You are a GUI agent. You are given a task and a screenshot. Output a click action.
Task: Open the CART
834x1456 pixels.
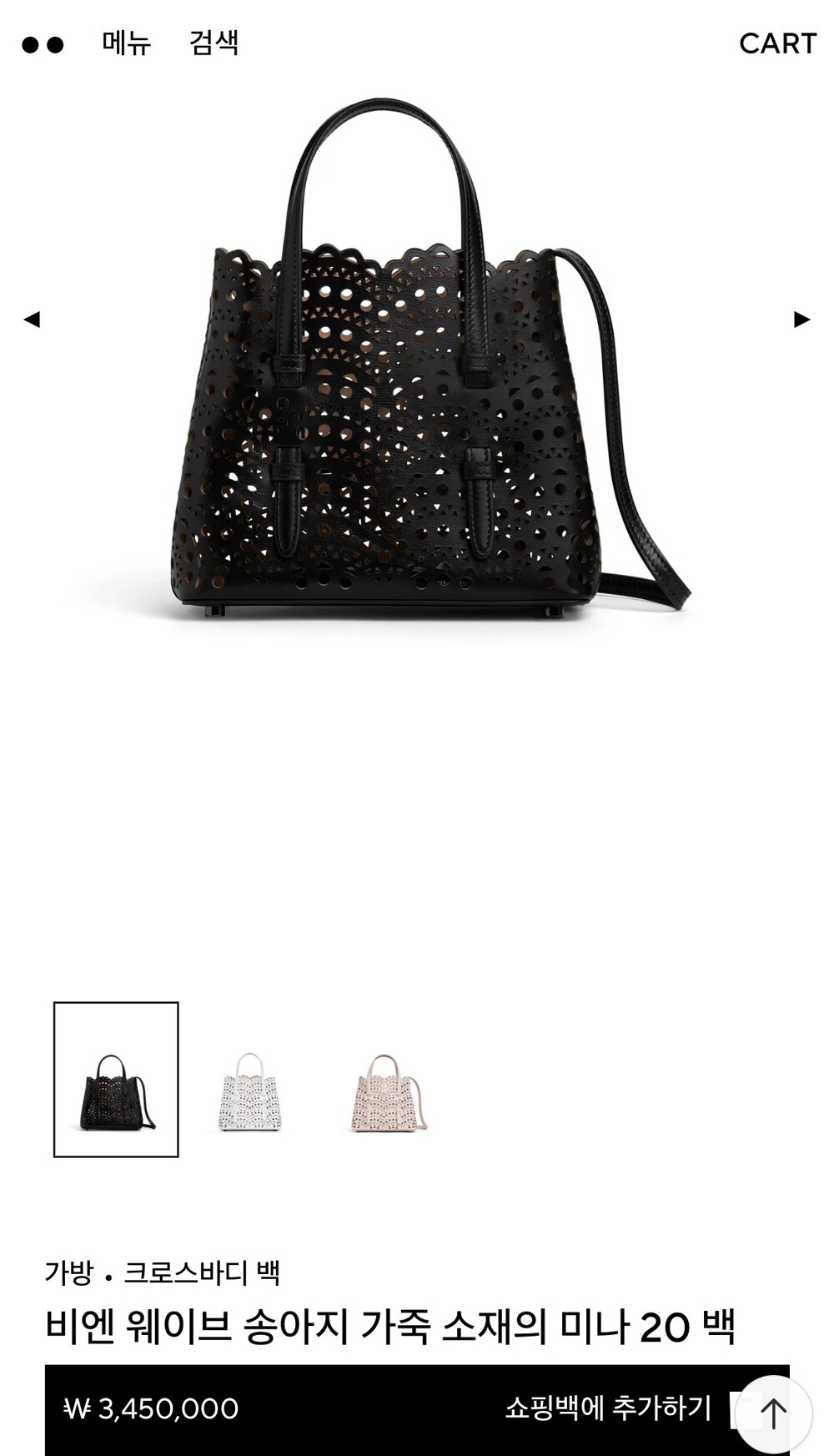pyautogui.click(x=777, y=43)
